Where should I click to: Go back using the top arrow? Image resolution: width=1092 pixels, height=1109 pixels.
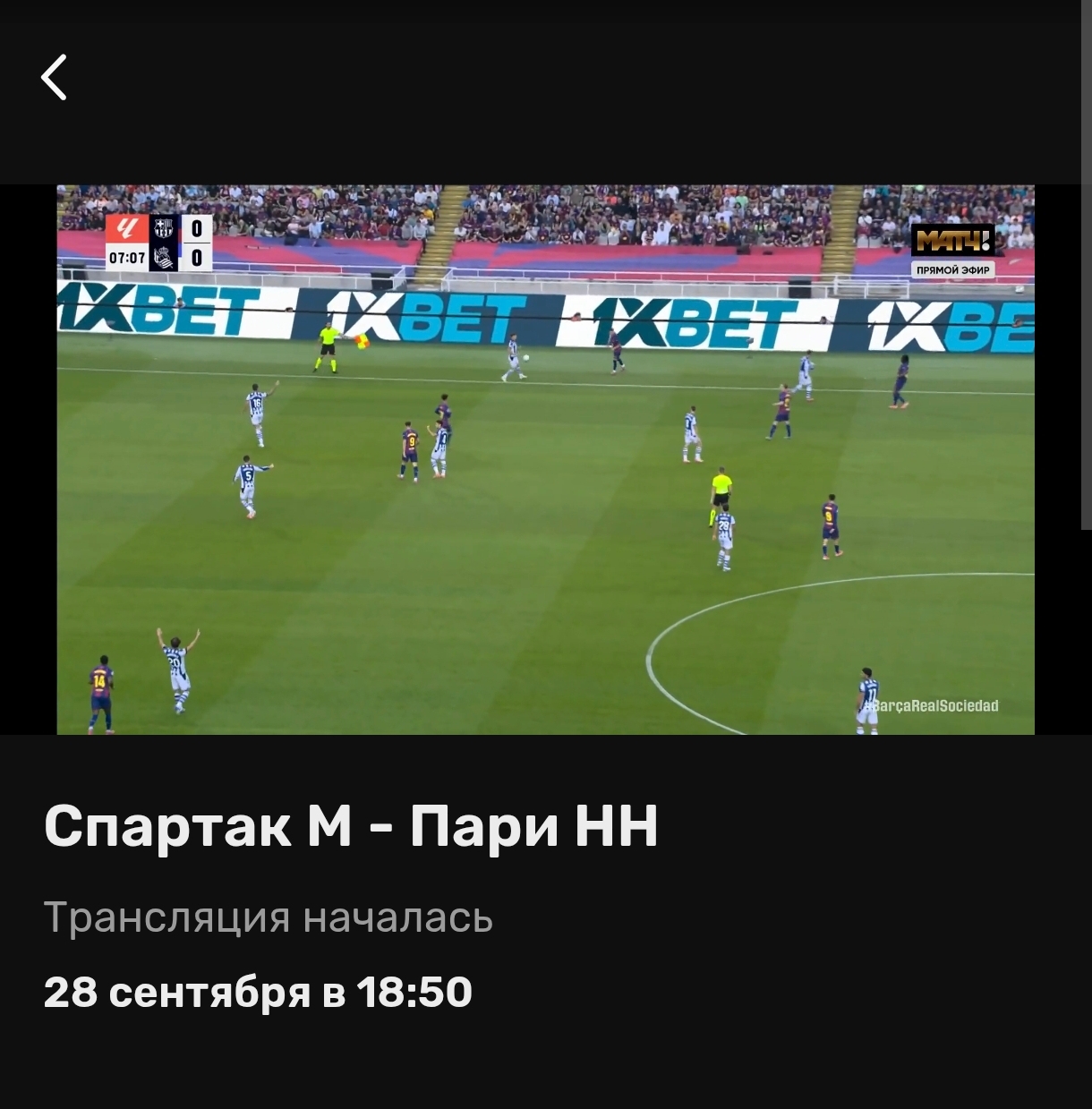pos(55,77)
